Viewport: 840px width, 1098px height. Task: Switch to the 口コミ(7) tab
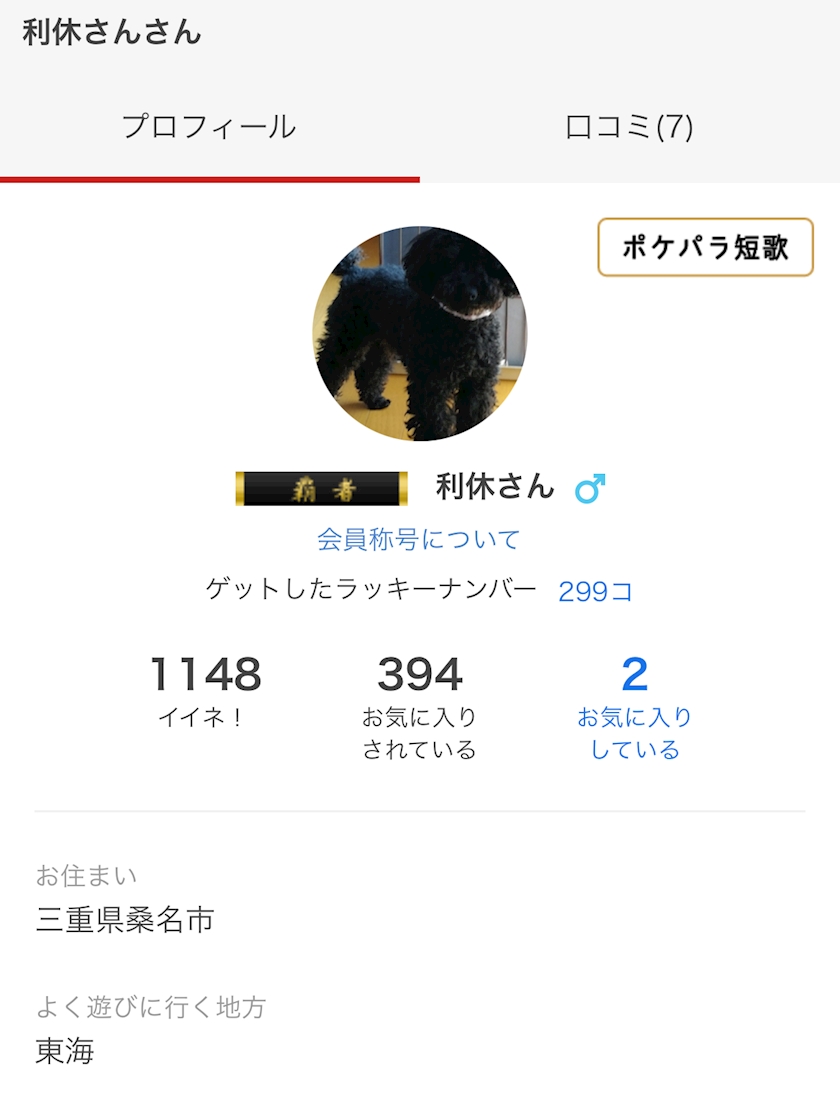click(629, 127)
